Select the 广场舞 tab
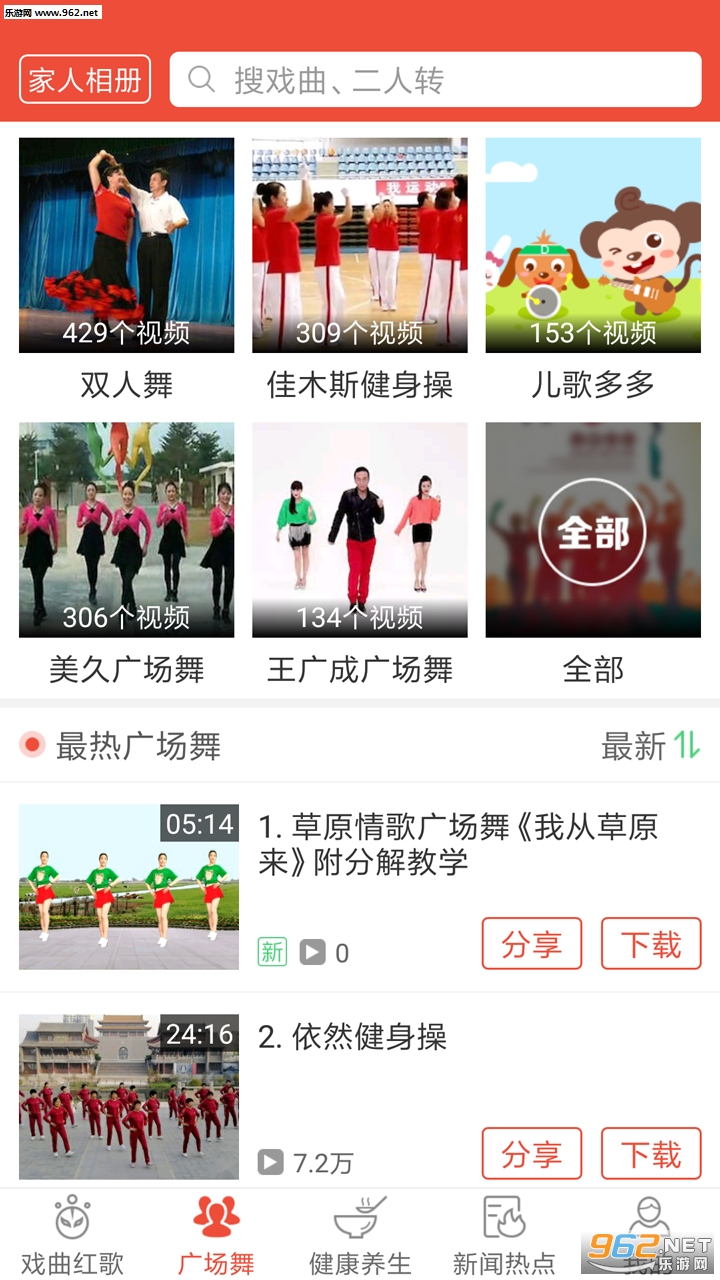 coord(216,1236)
